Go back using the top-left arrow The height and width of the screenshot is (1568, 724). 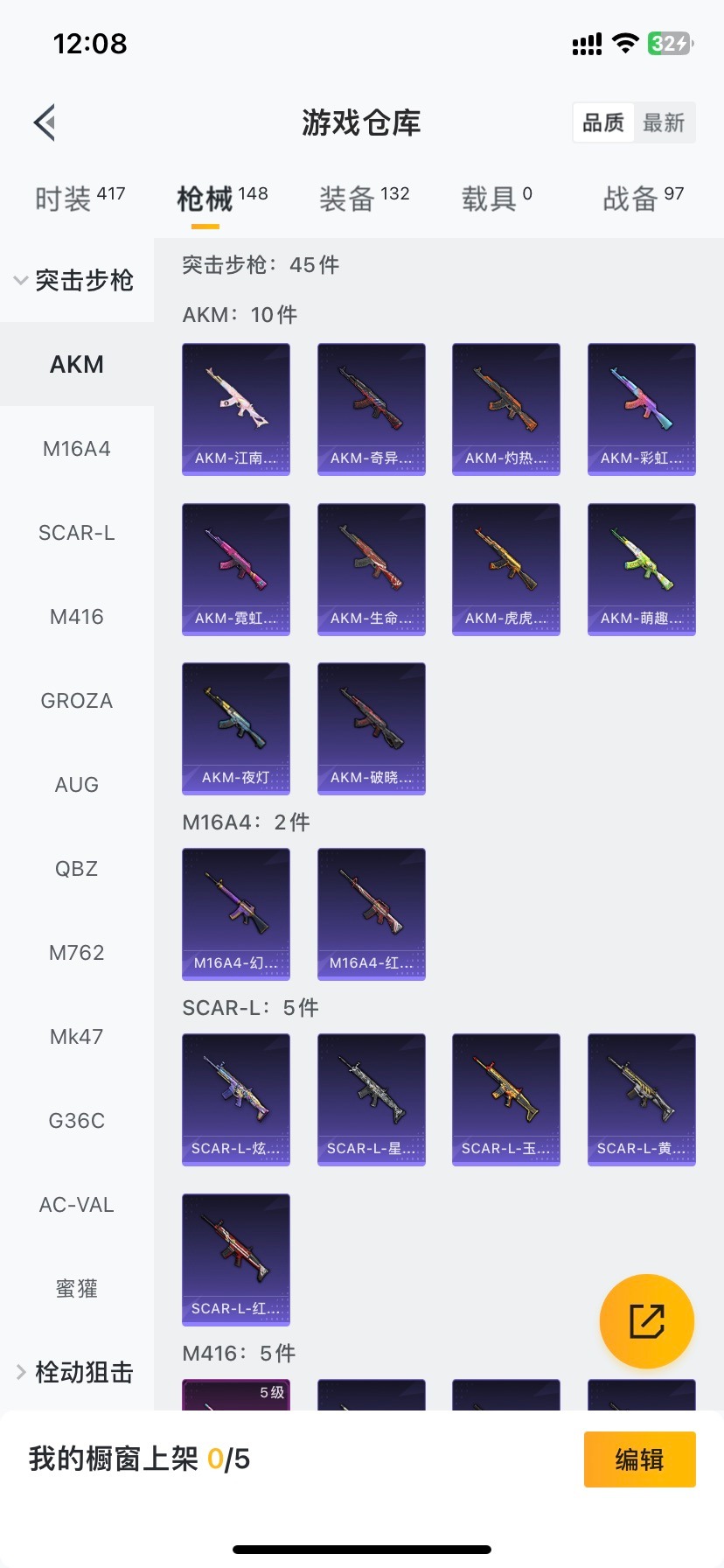coord(45,122)
